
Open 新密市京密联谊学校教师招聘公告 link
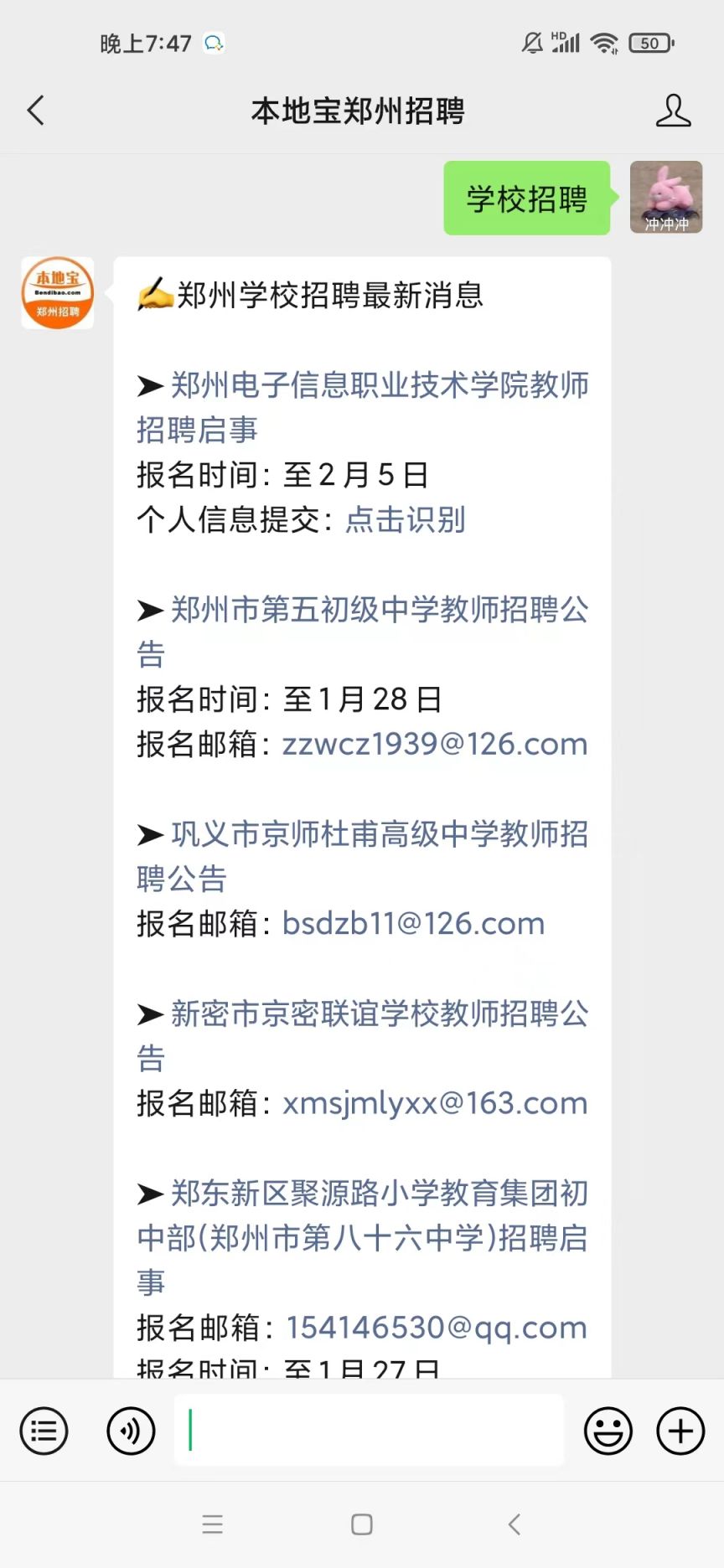click(x=363, y=1035)
